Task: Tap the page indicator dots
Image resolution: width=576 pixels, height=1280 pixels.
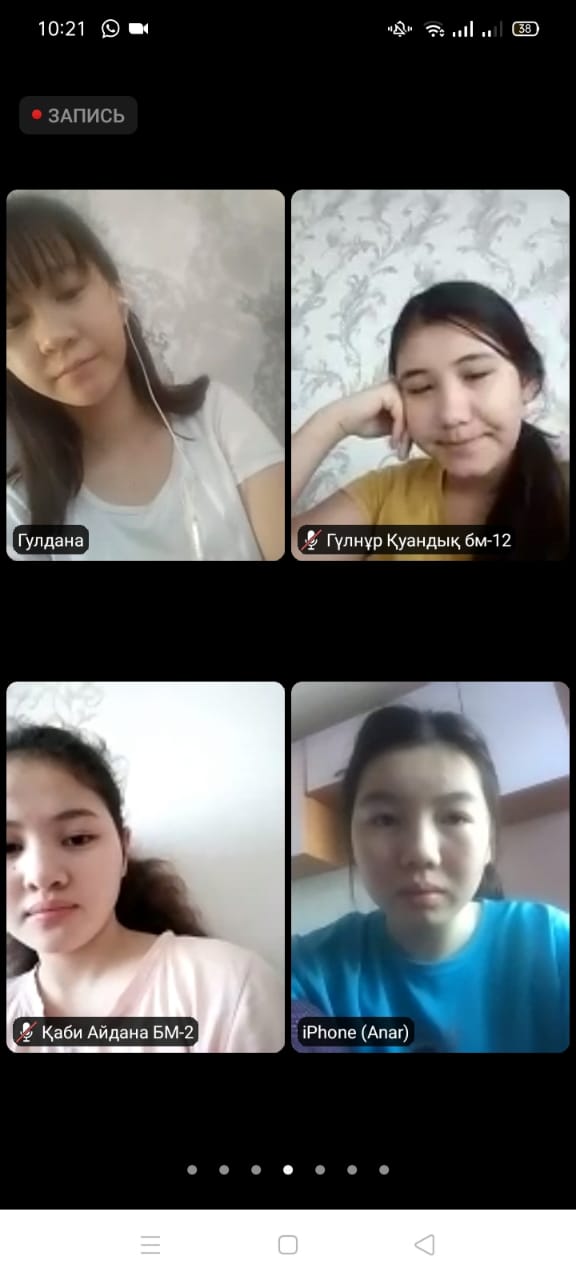Action: tap(288, 1169)
